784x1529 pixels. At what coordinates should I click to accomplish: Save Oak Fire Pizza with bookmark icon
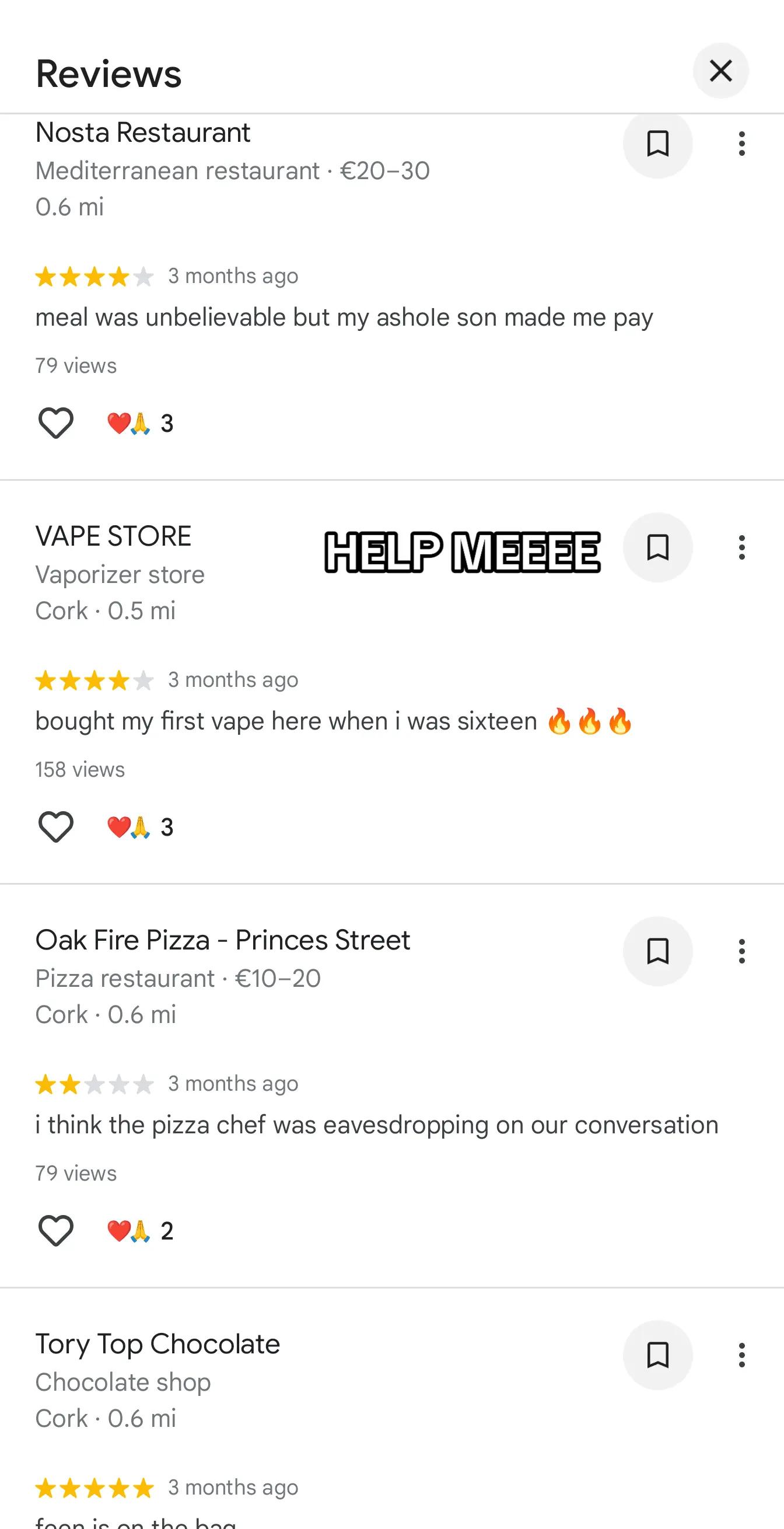coord(657,951)
